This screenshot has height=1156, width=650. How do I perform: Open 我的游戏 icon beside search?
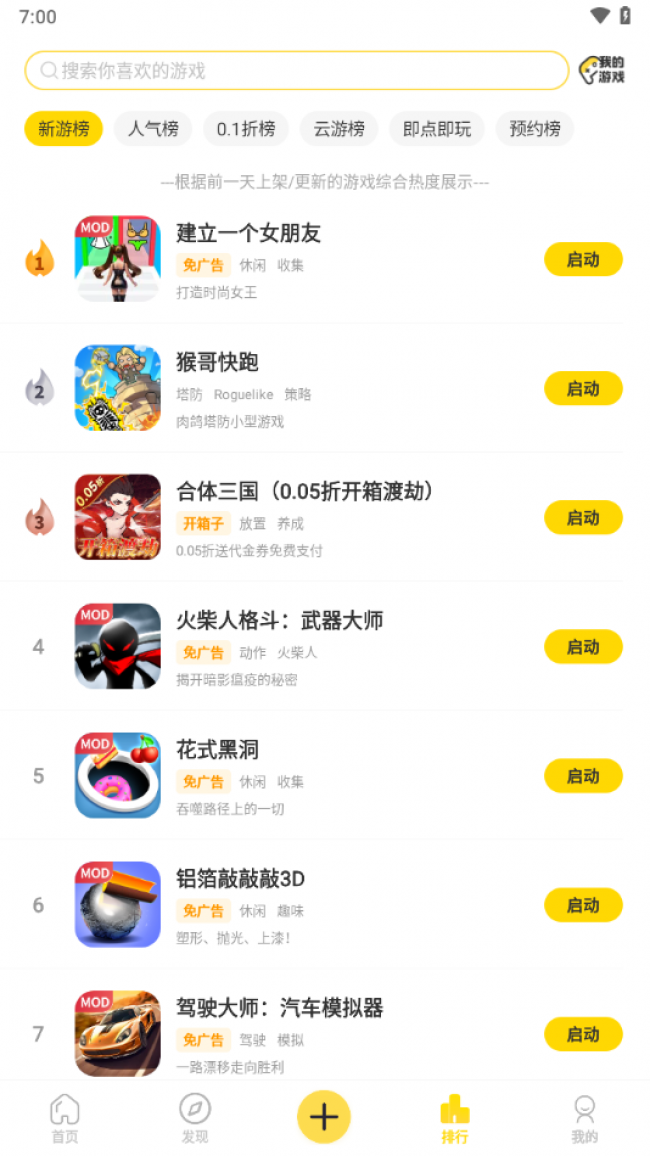pyautogui.click(x=603, y=71)
